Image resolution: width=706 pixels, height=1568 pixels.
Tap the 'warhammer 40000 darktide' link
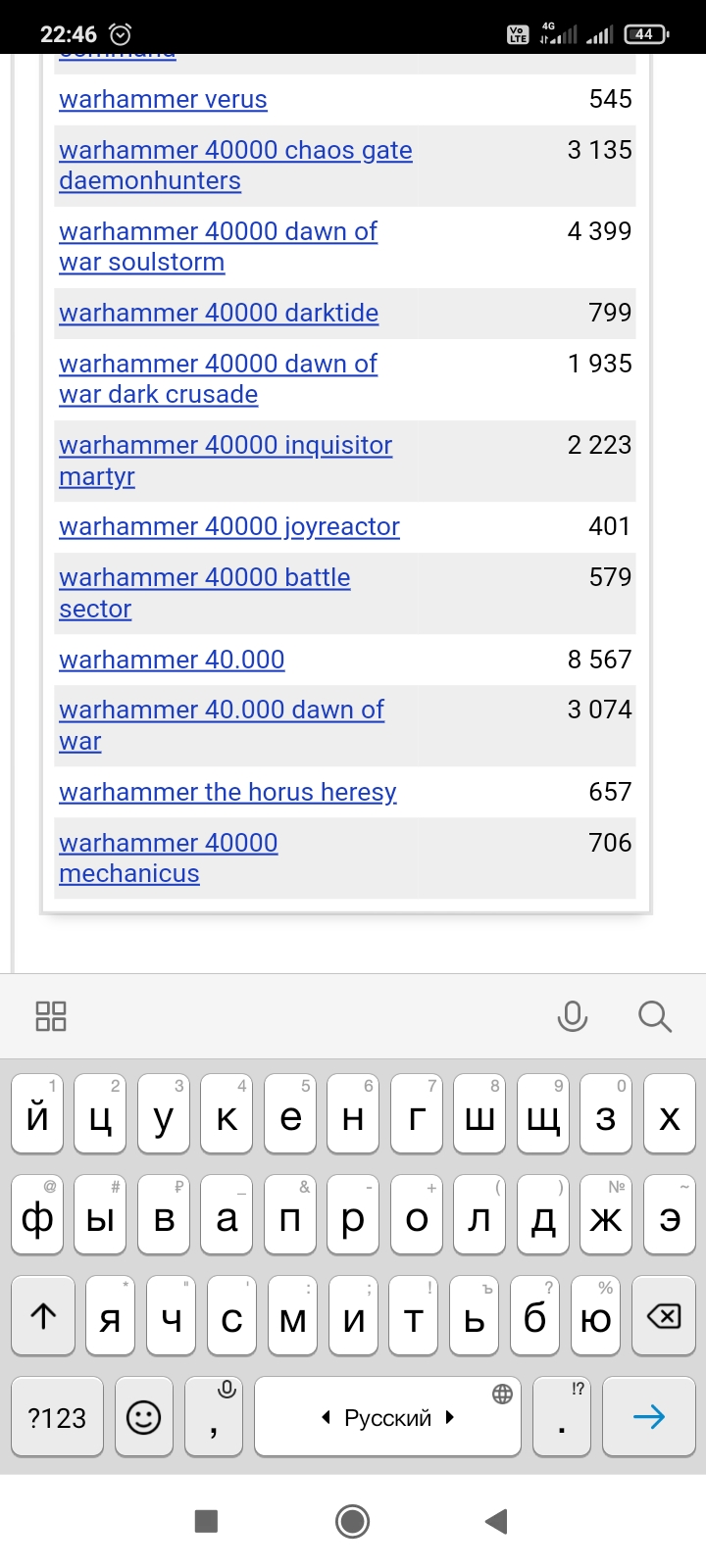pyautogui.click(x=219, y=313)
